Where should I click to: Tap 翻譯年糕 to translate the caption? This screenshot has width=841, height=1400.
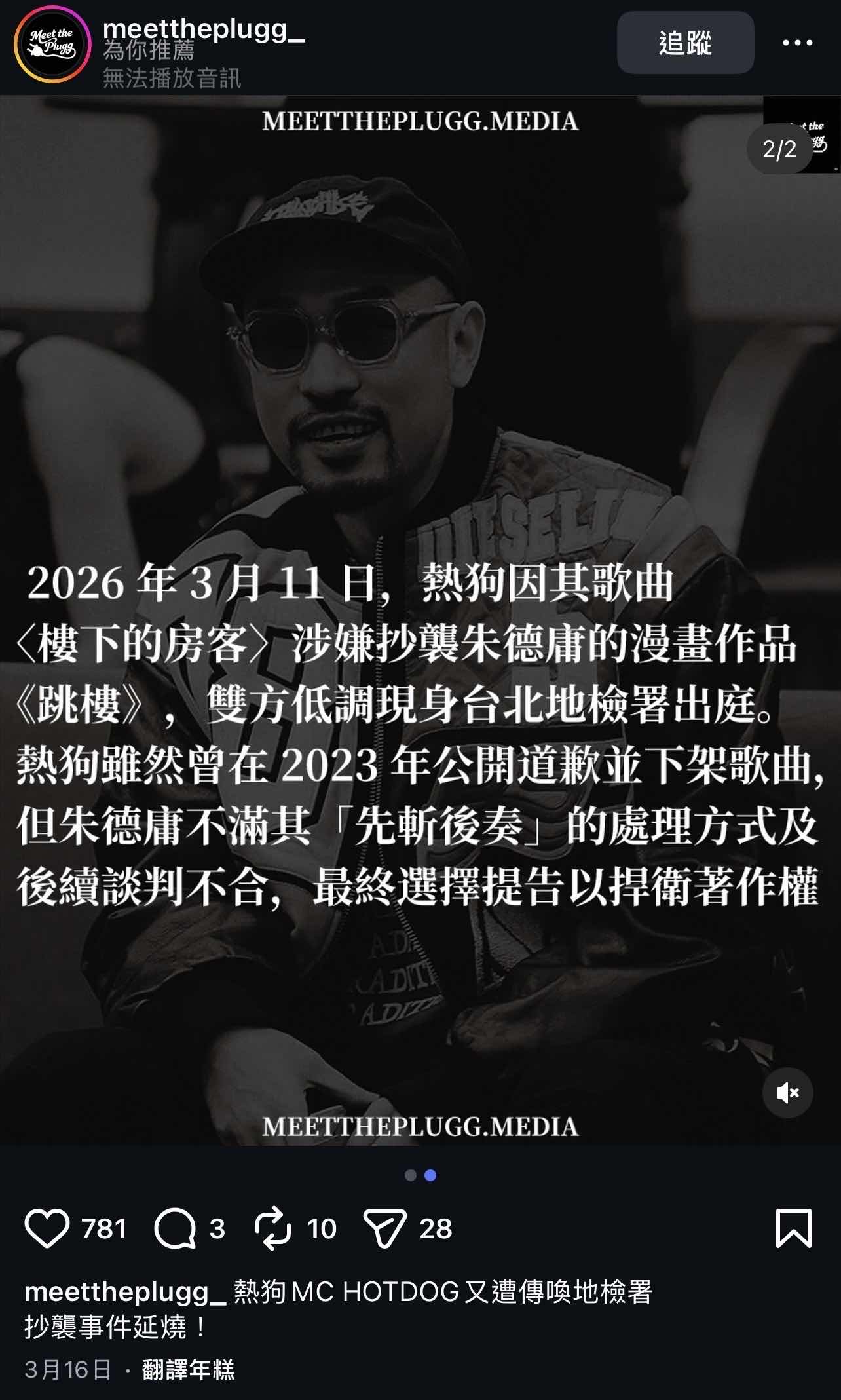[x=188, y=1370]
